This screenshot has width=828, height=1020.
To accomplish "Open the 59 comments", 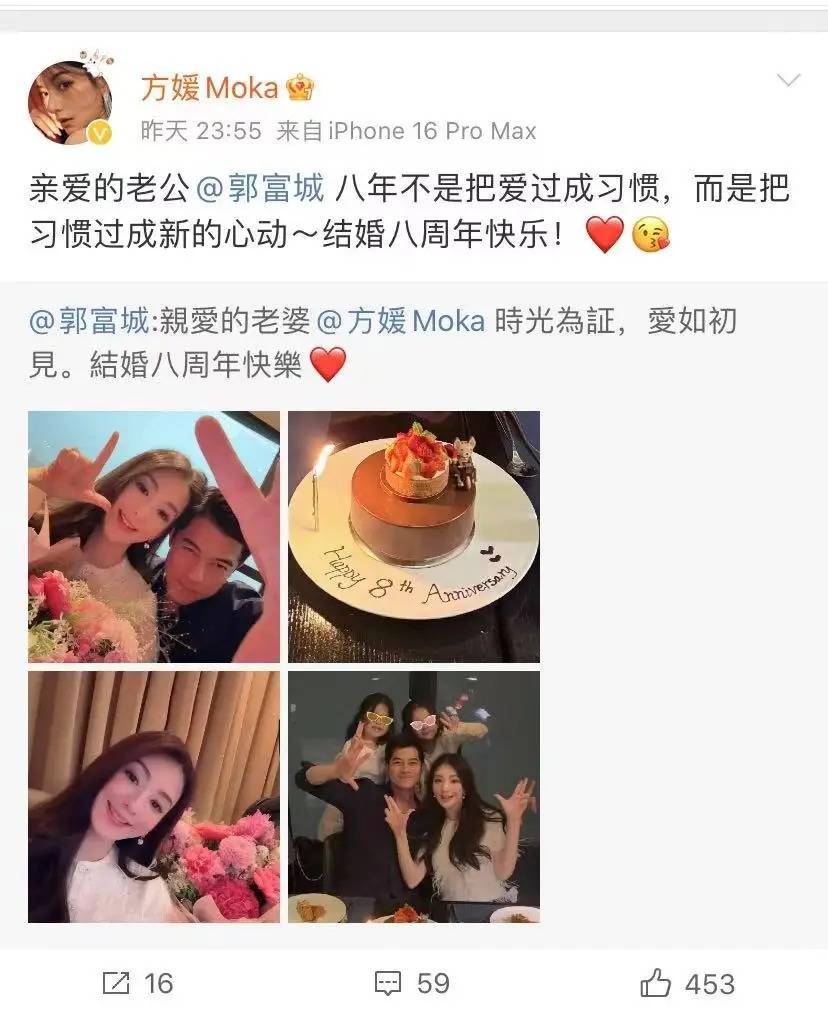I will [411, 983].
